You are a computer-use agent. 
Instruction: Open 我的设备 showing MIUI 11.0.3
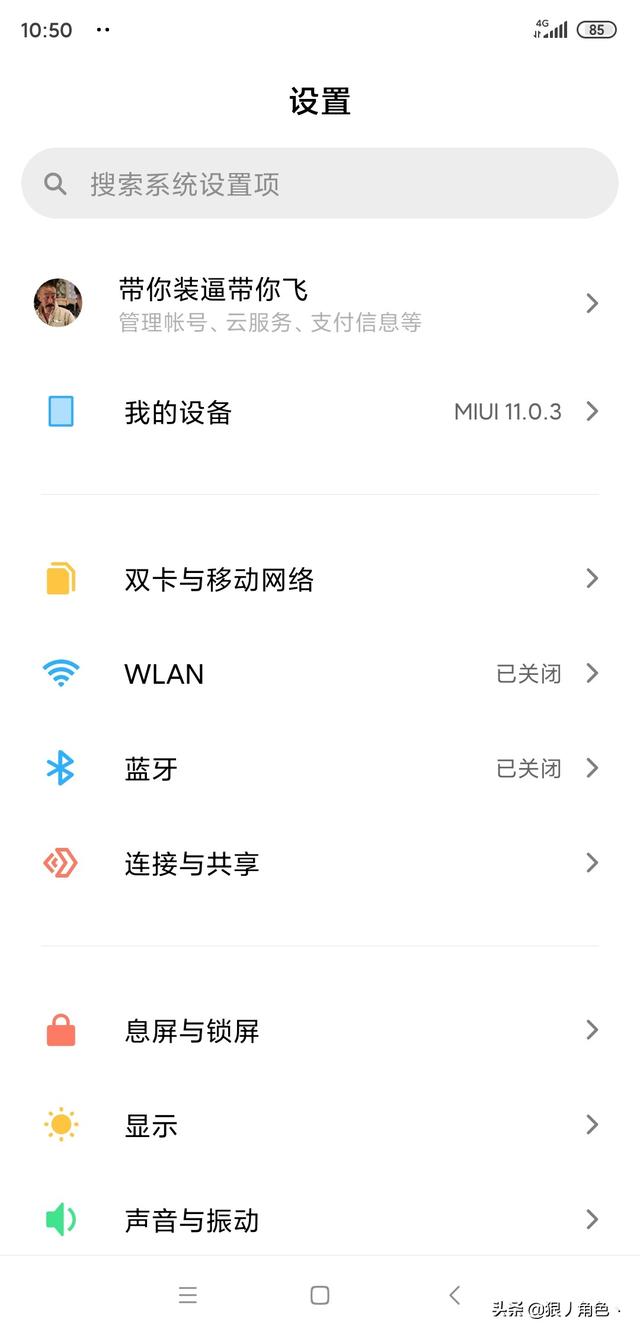[320, 412]
